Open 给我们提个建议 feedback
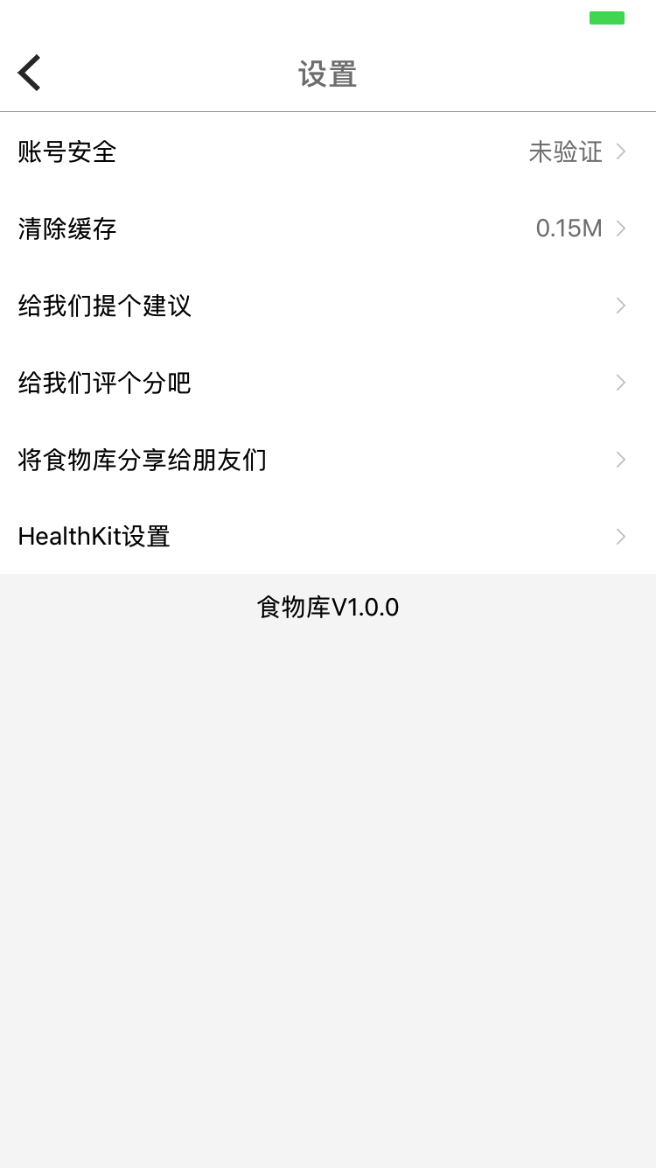The width and height of the screenshot is (656, 1168). coord(328,305)
